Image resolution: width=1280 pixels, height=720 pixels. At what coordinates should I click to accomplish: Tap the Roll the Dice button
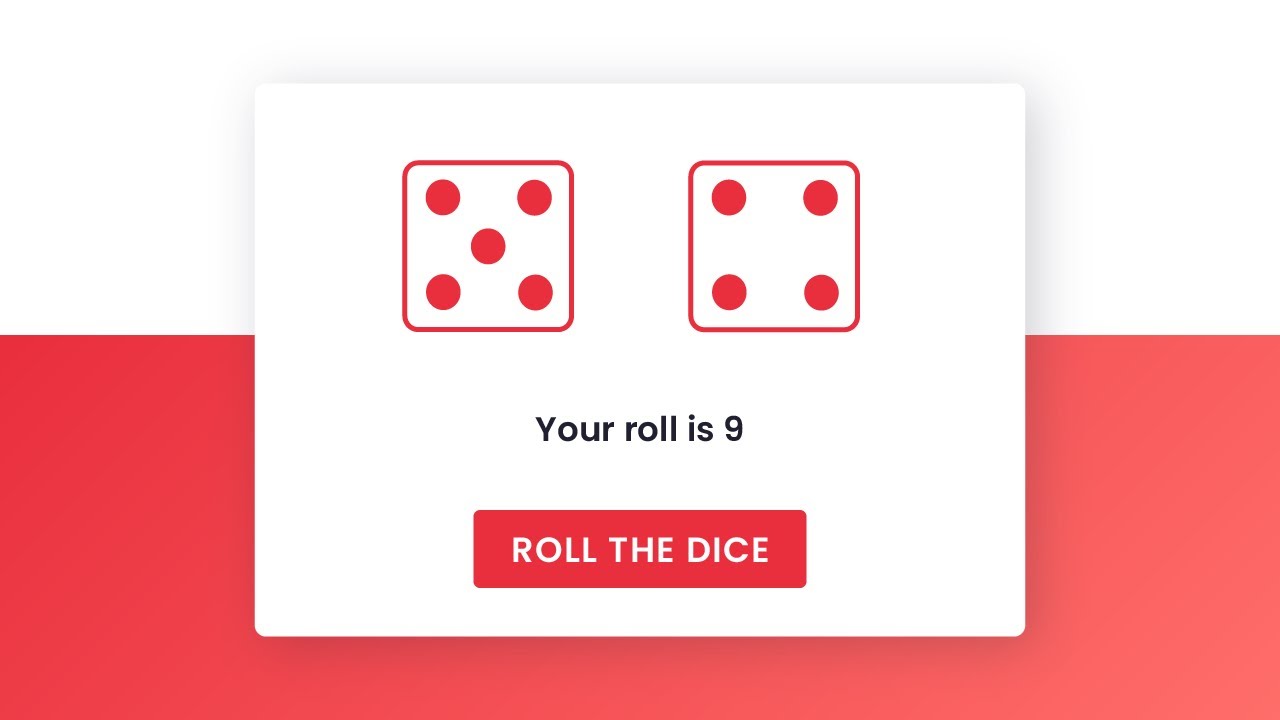[x=639, y=549]
